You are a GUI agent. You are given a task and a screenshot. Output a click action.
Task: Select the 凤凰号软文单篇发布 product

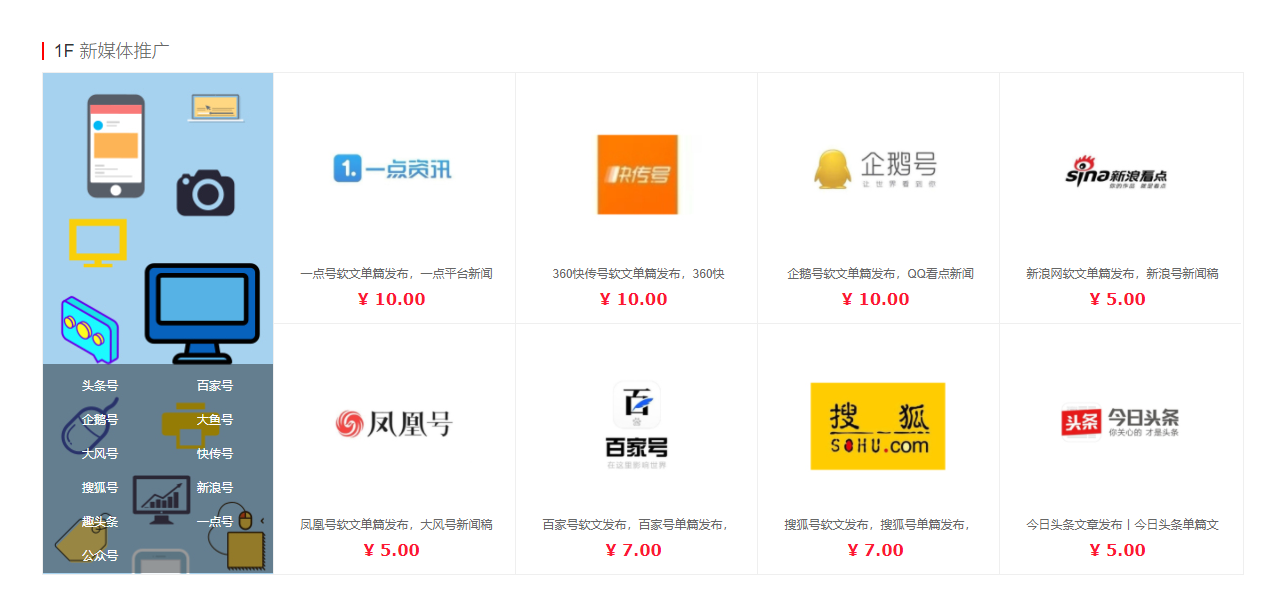point(396,525)
